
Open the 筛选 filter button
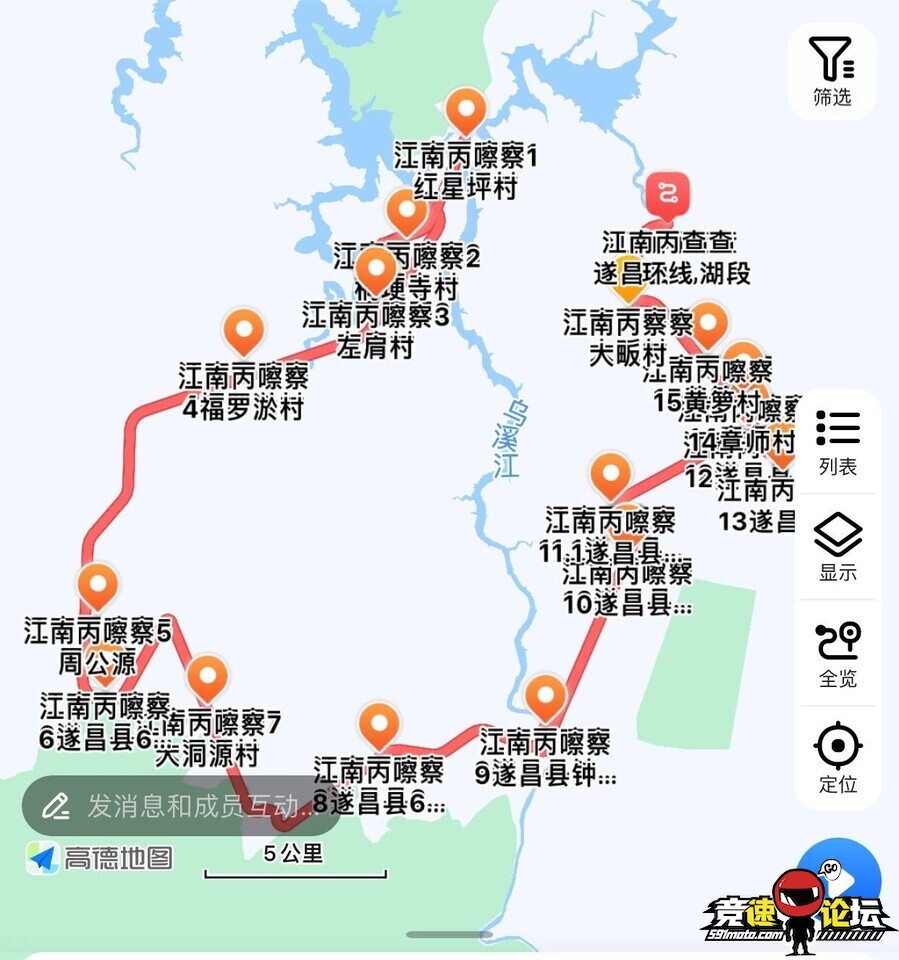coord(832,70)
